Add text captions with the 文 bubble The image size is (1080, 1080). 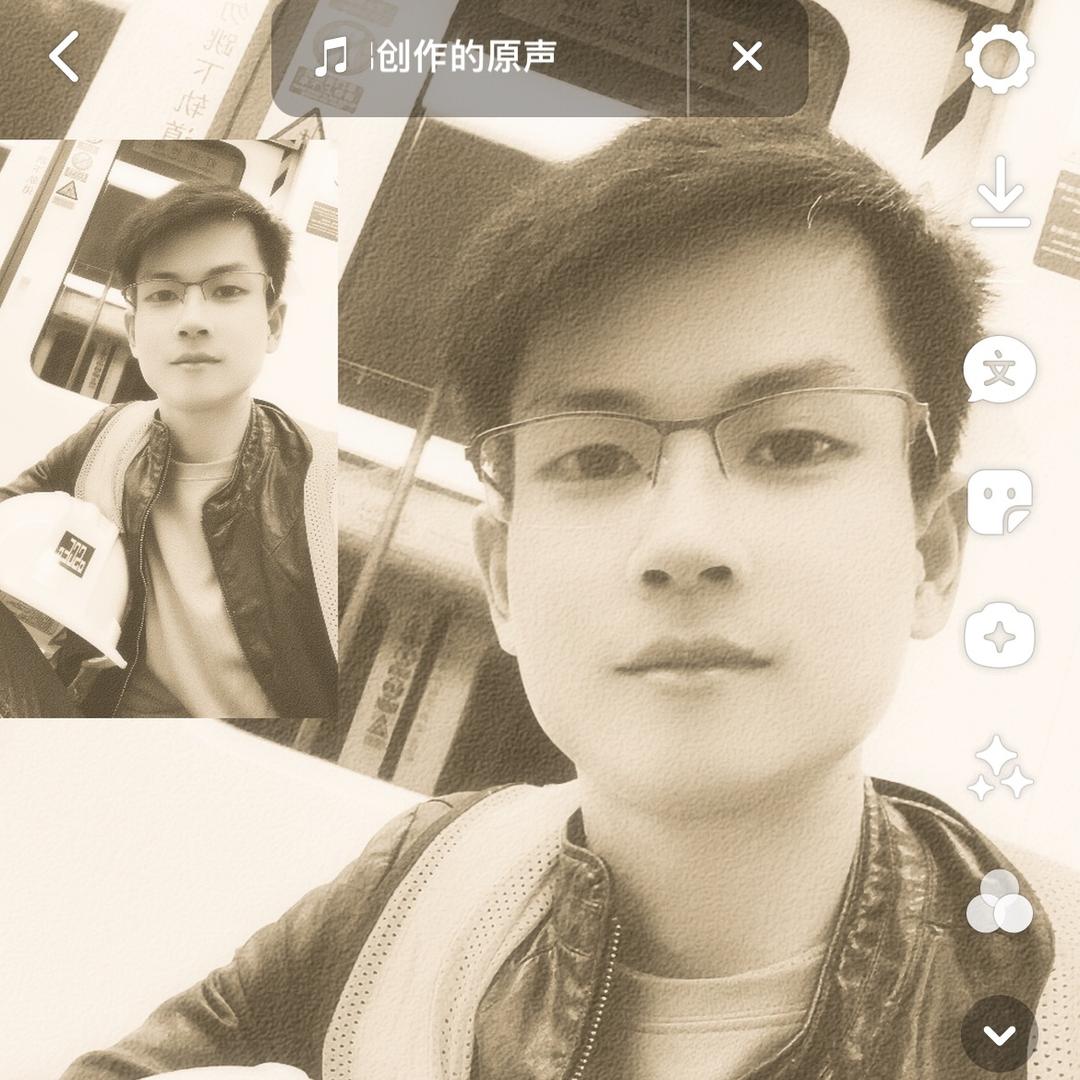pos(999,369)
